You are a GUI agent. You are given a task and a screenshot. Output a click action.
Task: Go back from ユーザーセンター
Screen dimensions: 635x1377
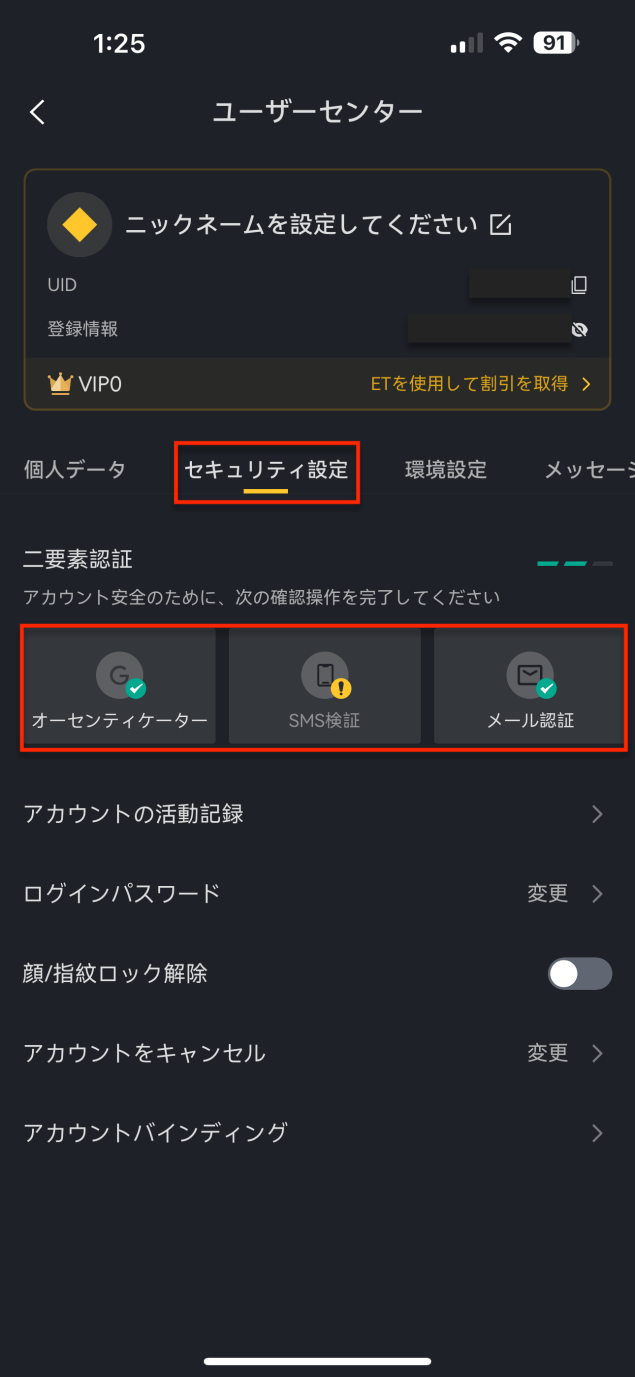coord(38,112)
